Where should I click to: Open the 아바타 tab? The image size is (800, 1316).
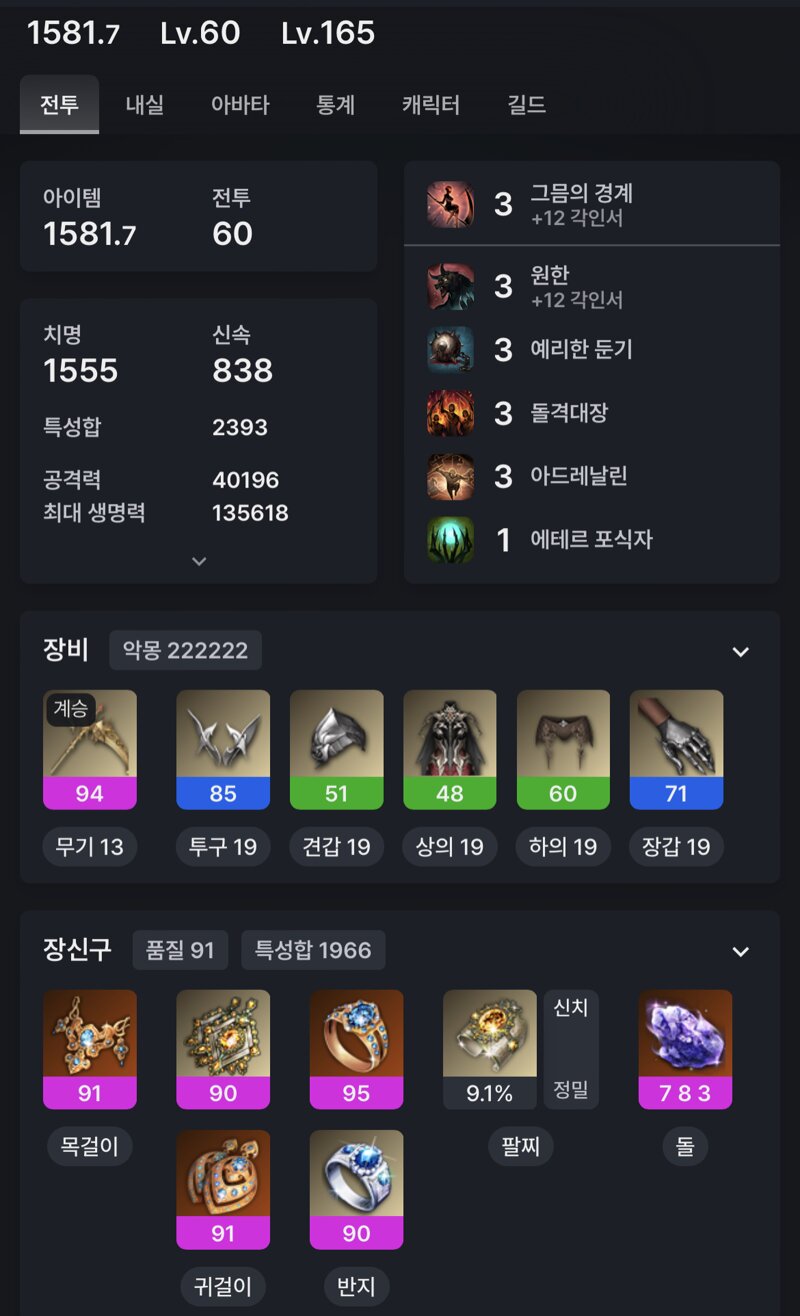pyautogui.click(x=240, y=105)
